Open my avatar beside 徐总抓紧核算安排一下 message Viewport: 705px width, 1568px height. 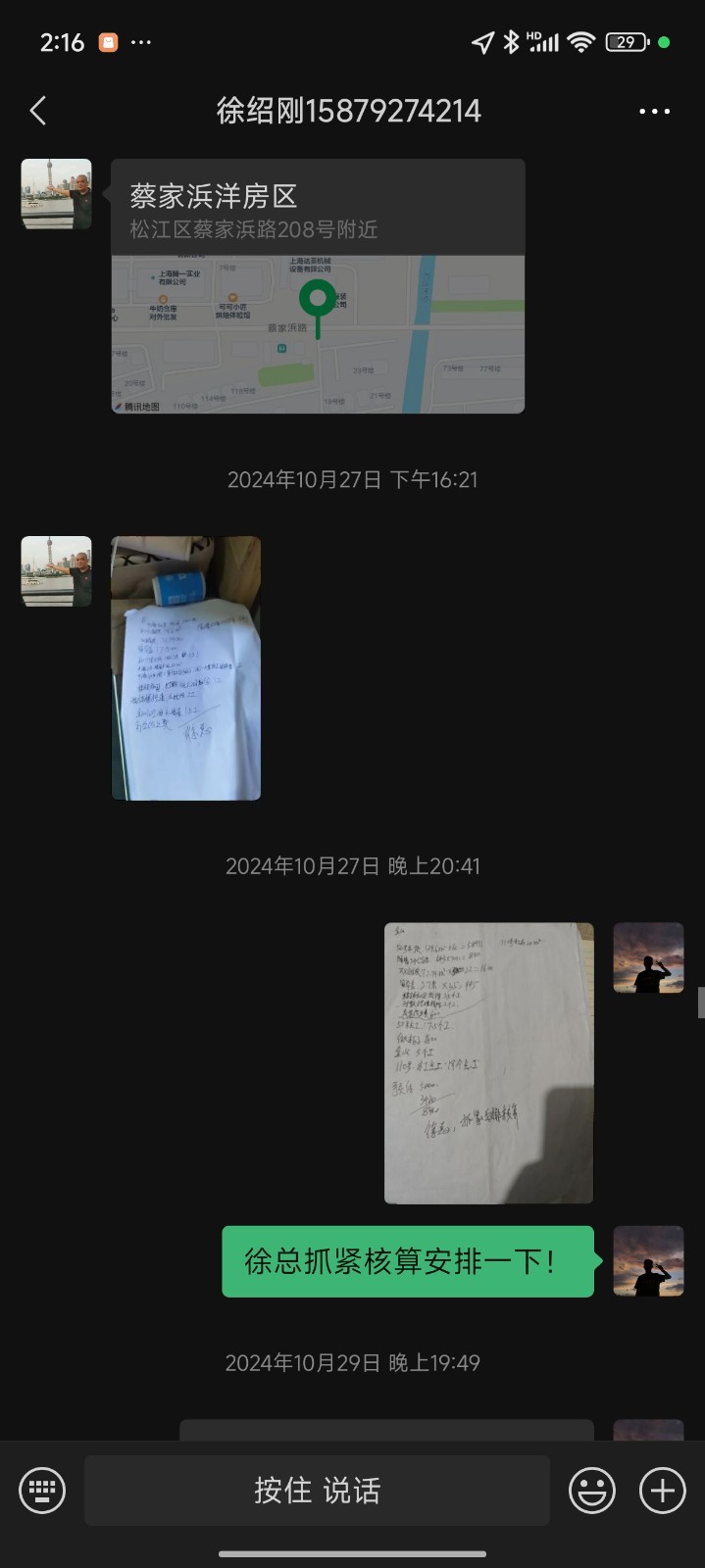point(648,1261)
